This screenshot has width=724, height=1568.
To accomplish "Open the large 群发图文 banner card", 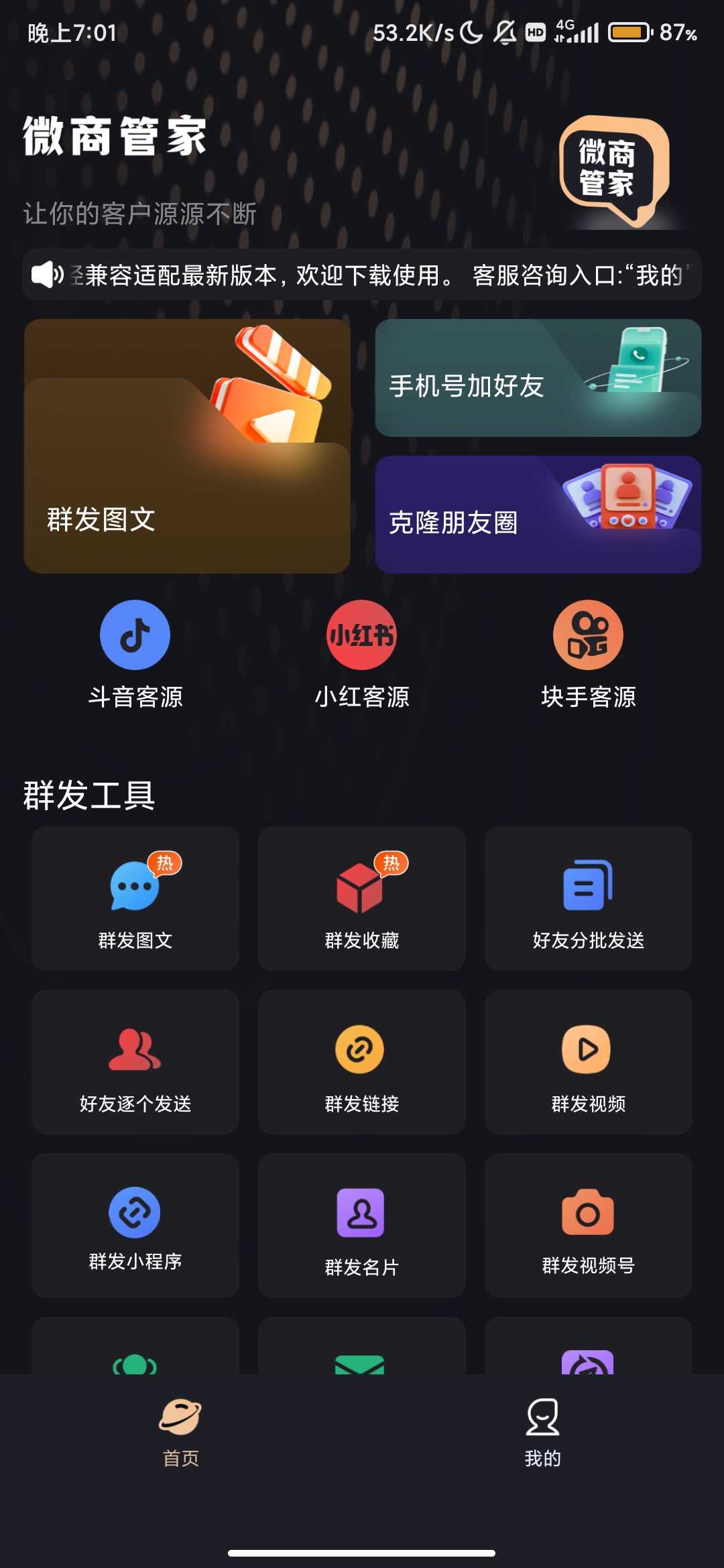I will click(187, 446).
